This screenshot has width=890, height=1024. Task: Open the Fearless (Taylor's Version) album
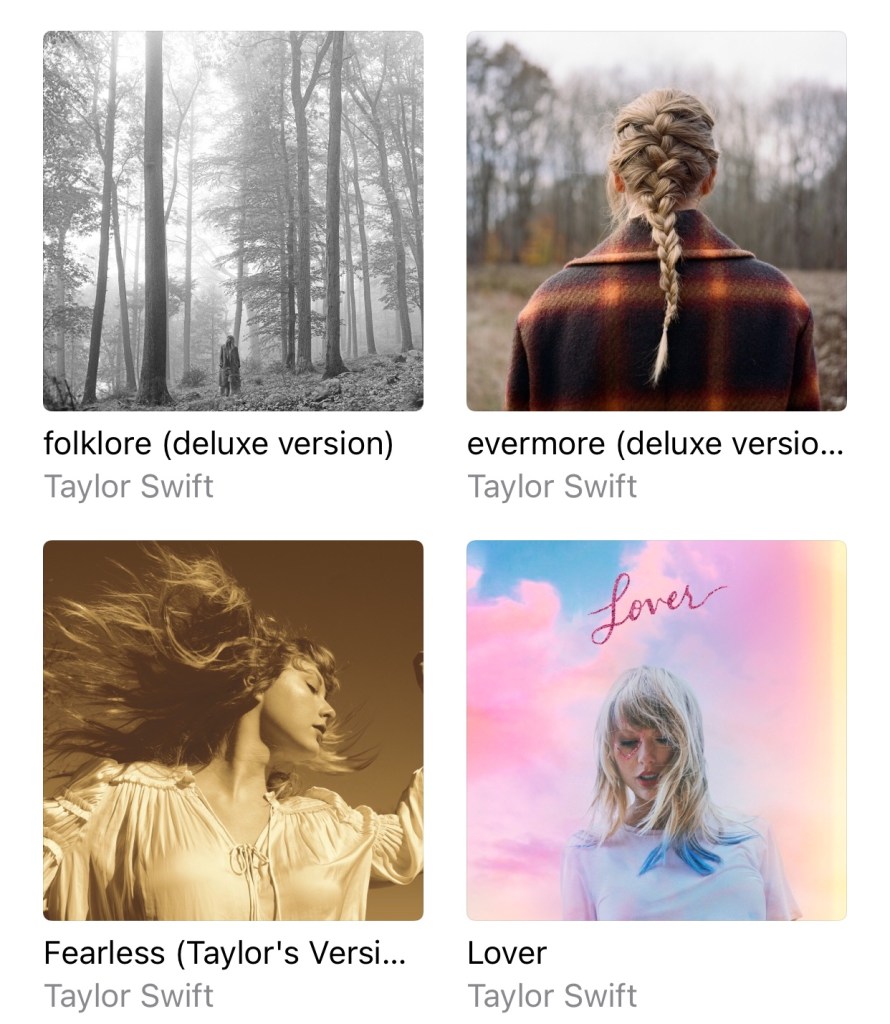(x=233, y=730)
